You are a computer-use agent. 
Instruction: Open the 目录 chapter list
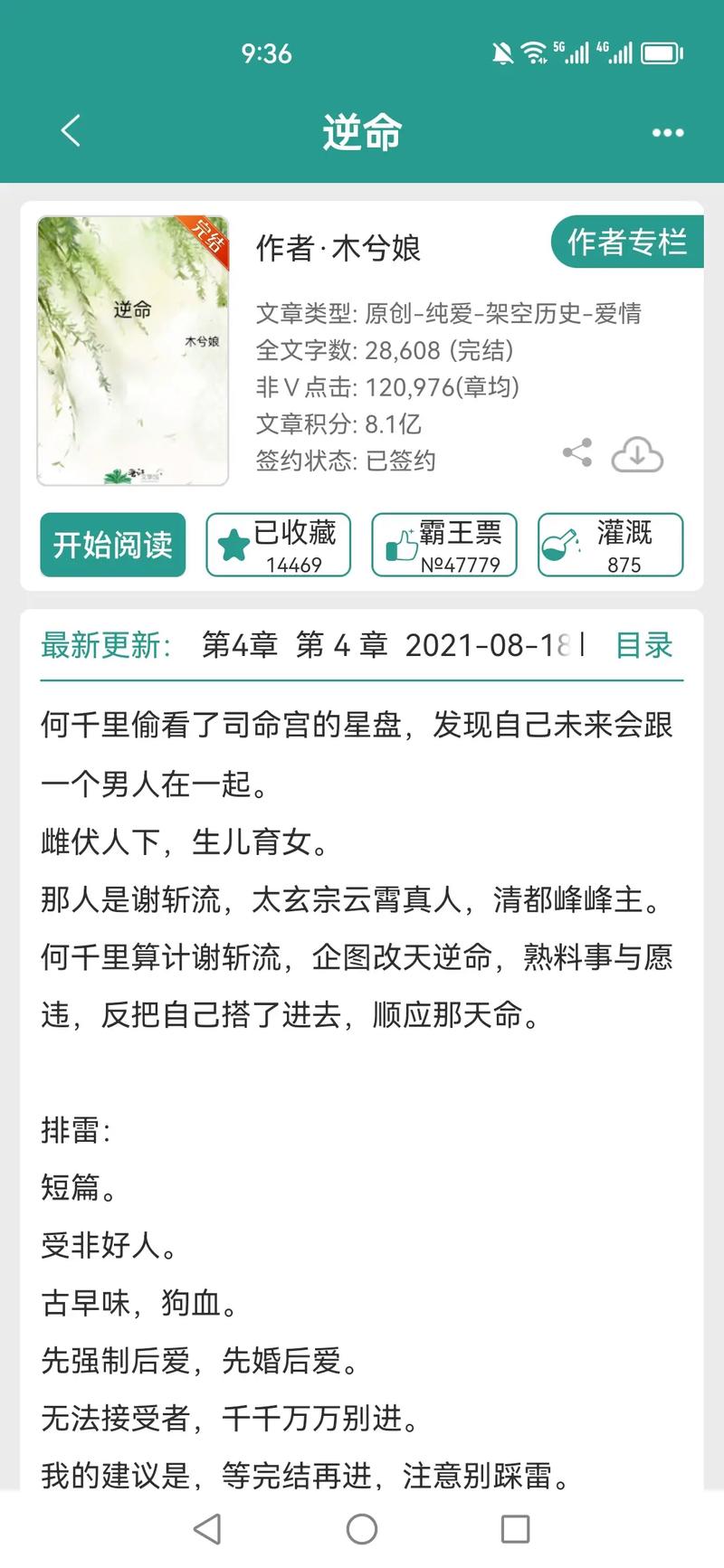click(x=644, y=644)
